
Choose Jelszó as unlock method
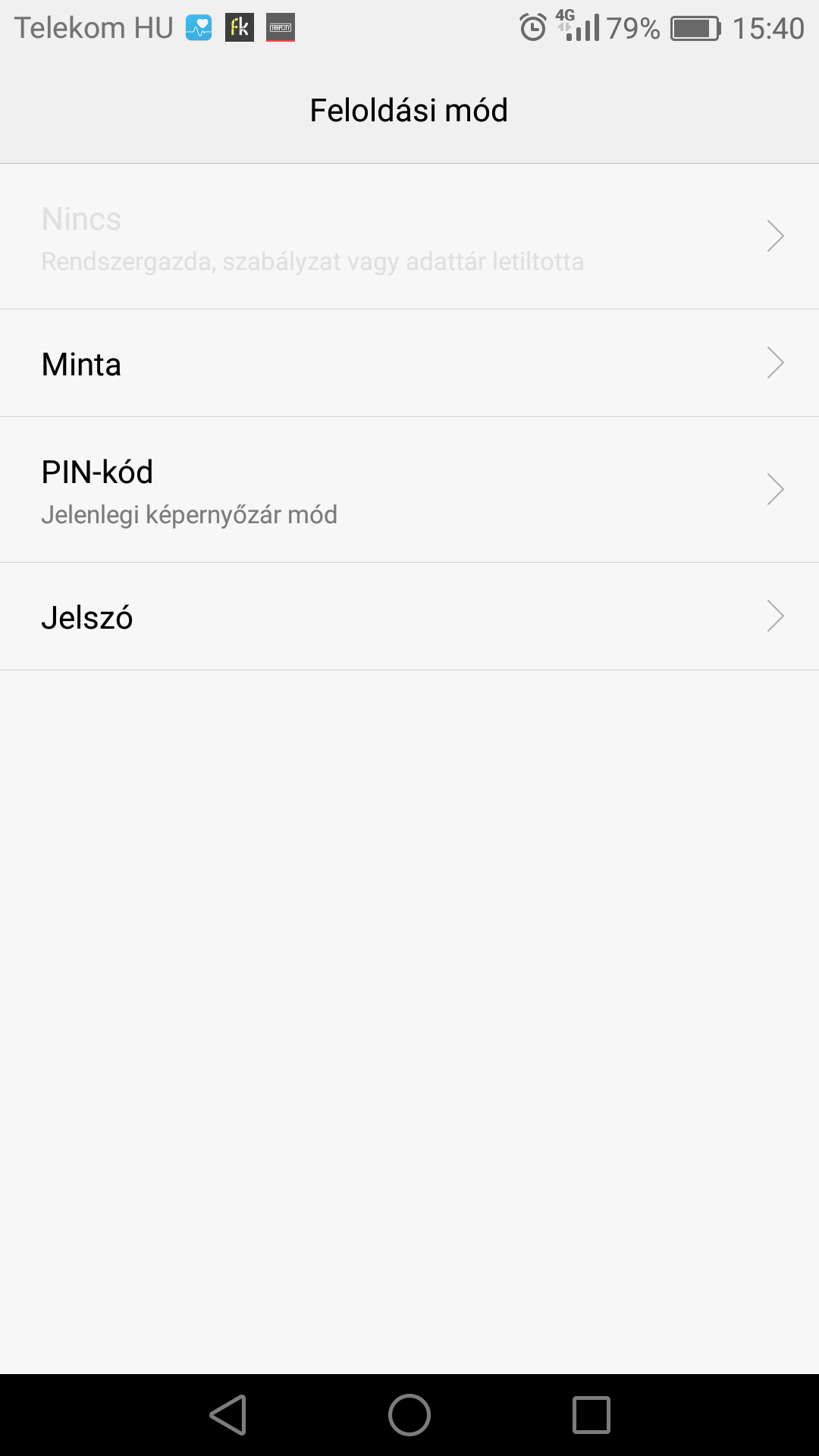pyautogui.click(x=409, y=617)
